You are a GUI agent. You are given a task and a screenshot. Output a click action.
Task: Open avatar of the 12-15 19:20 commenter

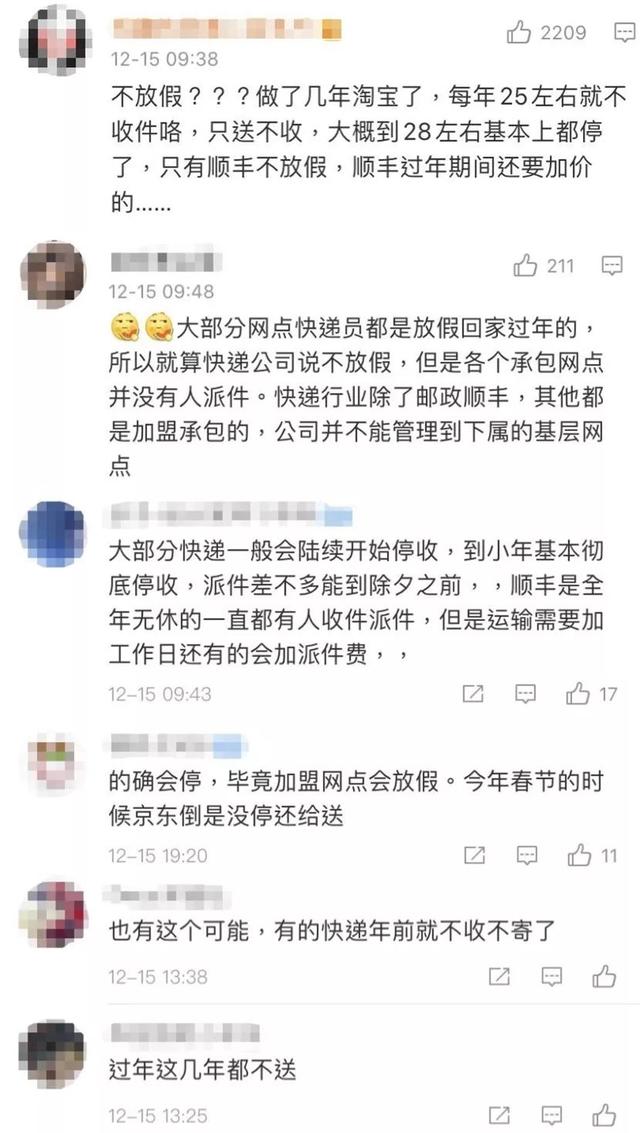(x=51, y=763)
